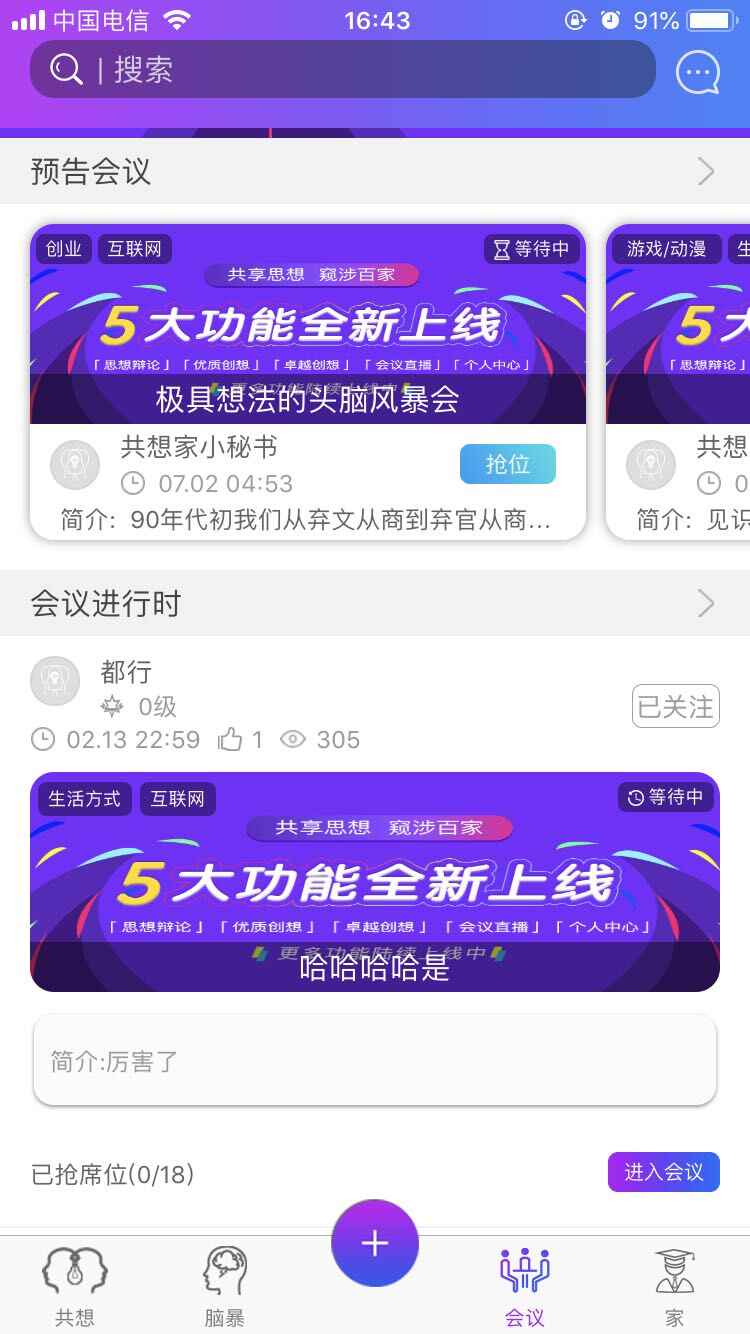The width and height of the screenshot is (750, 1334).
Task: Open the 极具想法的头脑风暴会 meeting card
Action: 308,382
